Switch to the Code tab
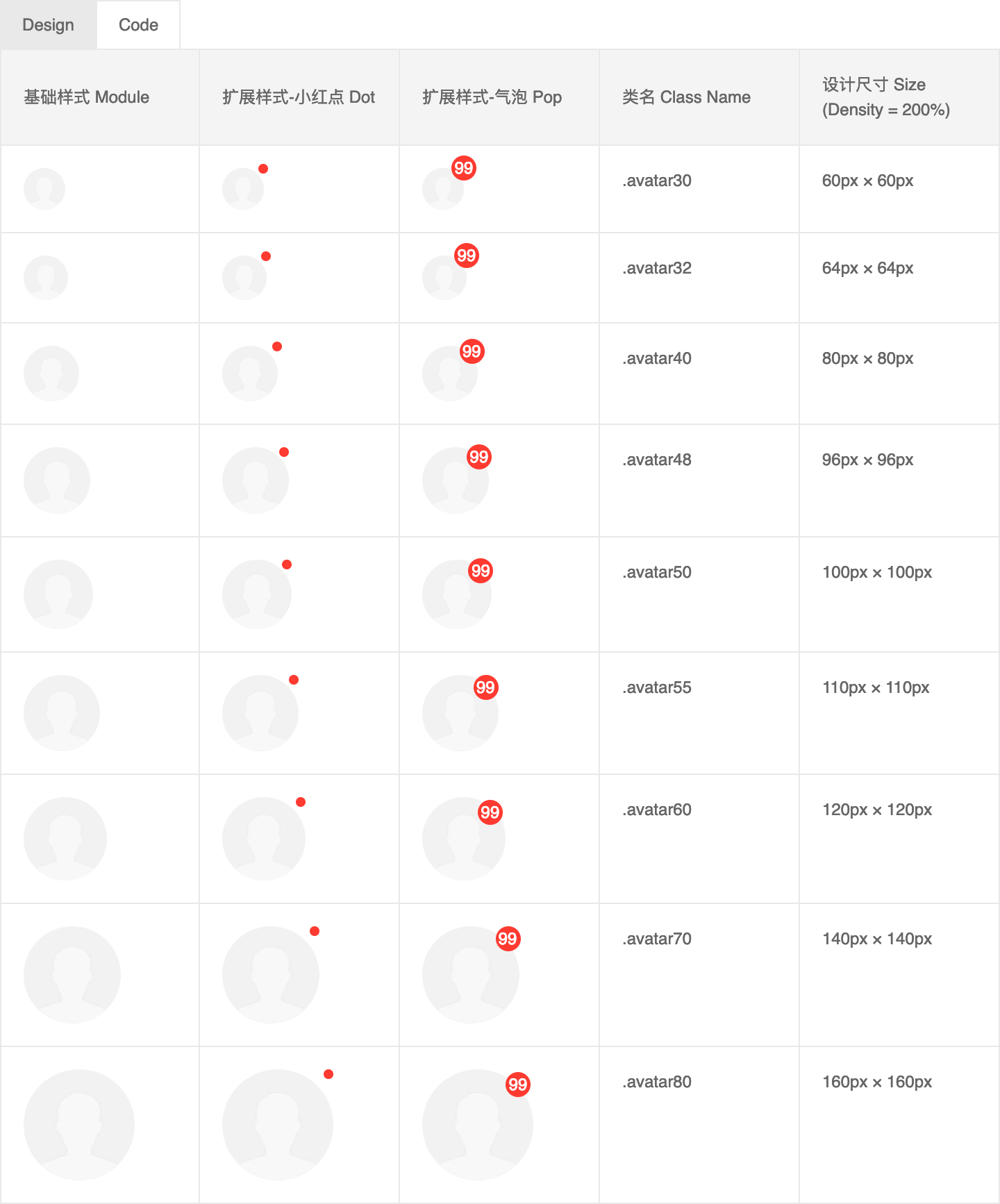 pyautogui.click(x=138, y=25)
